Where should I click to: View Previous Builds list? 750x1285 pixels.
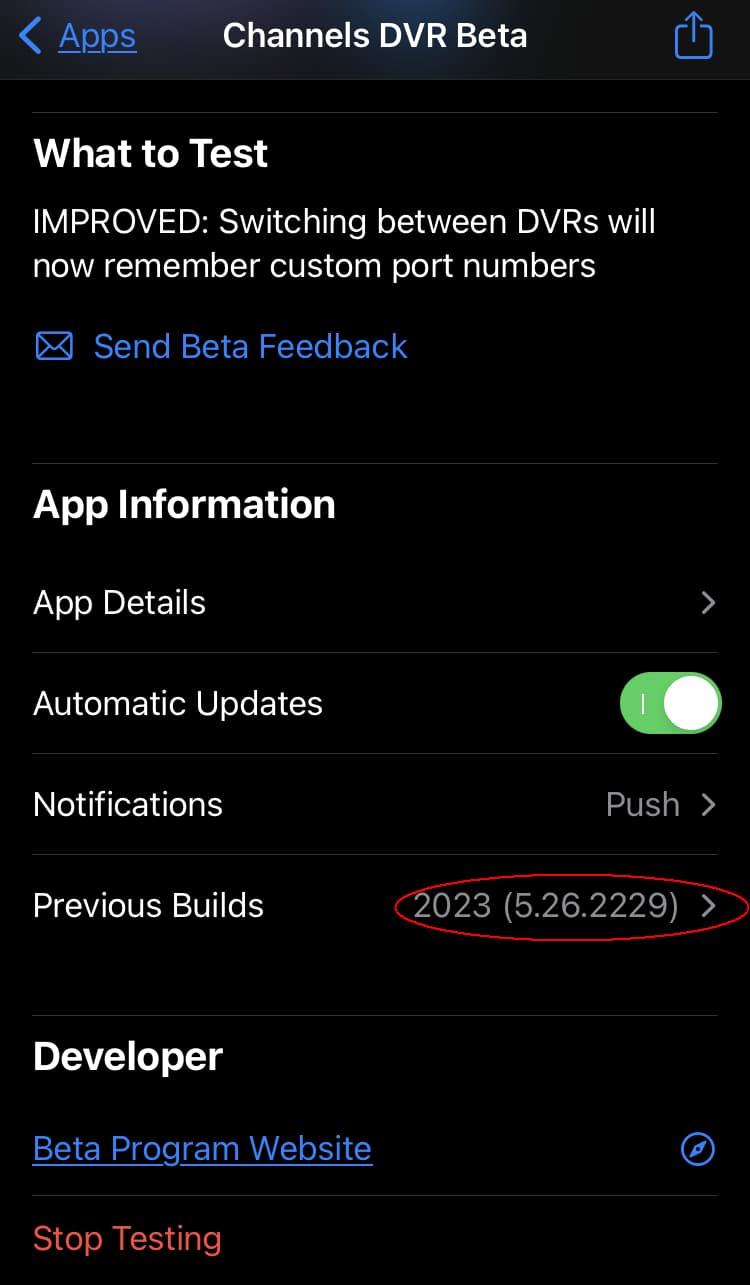coord(374,906)
